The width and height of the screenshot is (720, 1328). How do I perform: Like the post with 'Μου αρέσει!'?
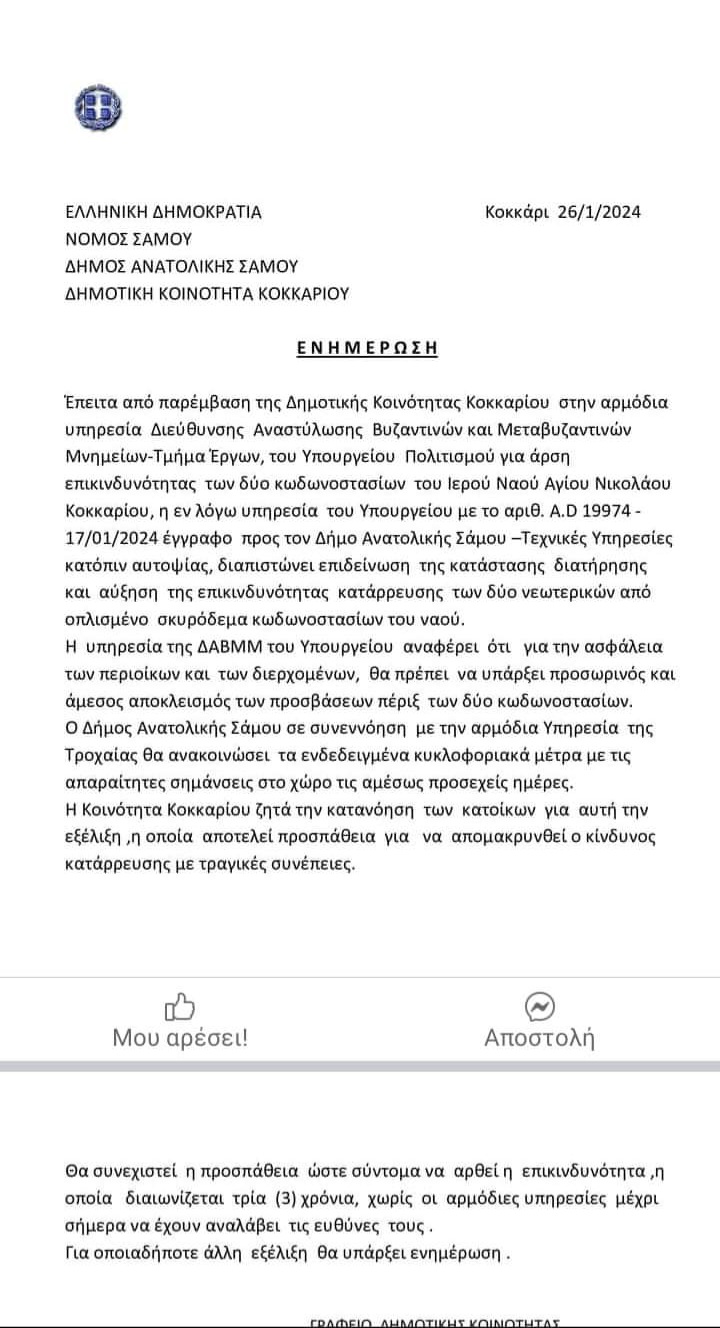pyautogui.click(x=180, y=1021)
